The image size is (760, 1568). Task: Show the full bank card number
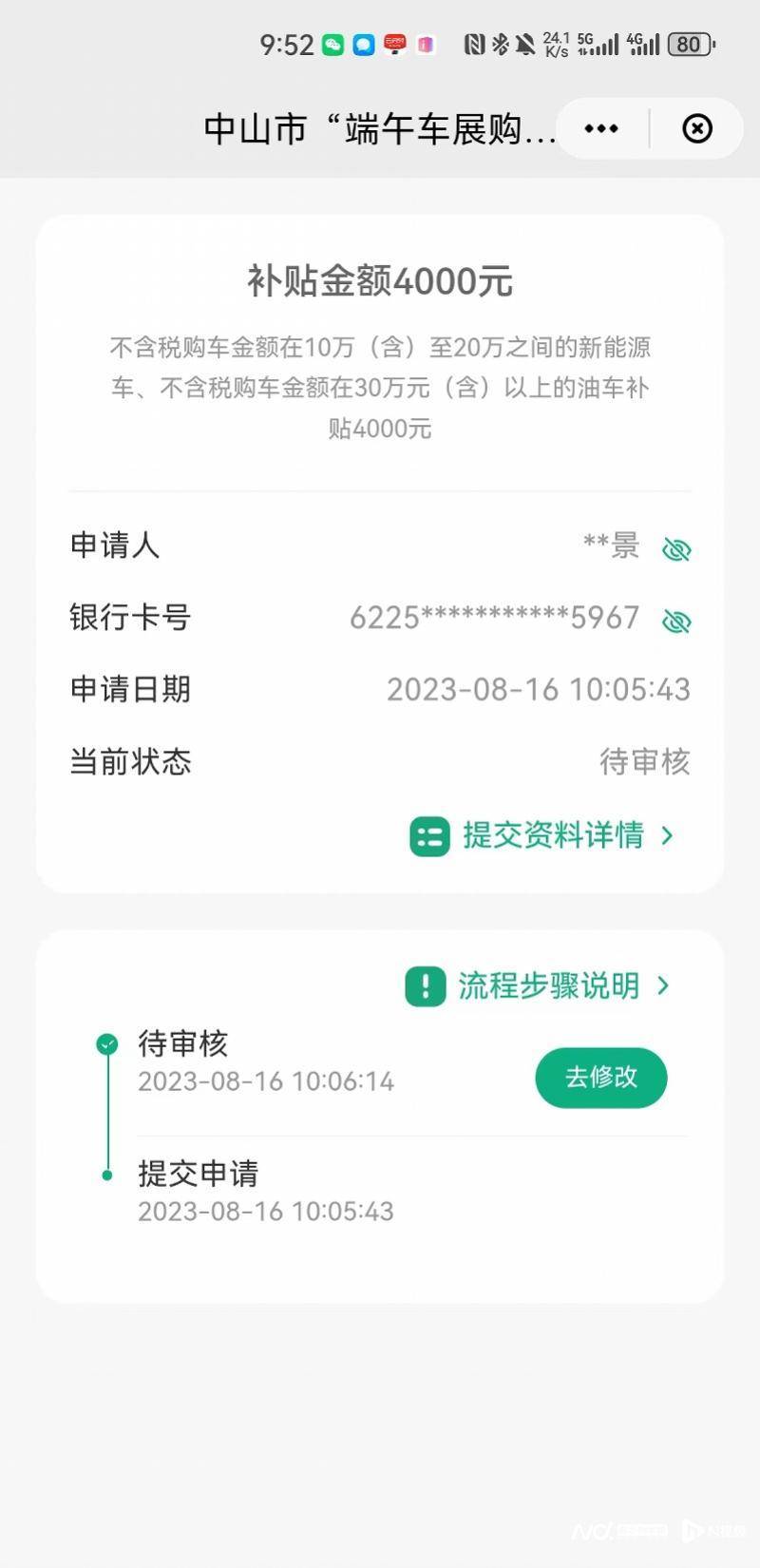coord(676,621)
